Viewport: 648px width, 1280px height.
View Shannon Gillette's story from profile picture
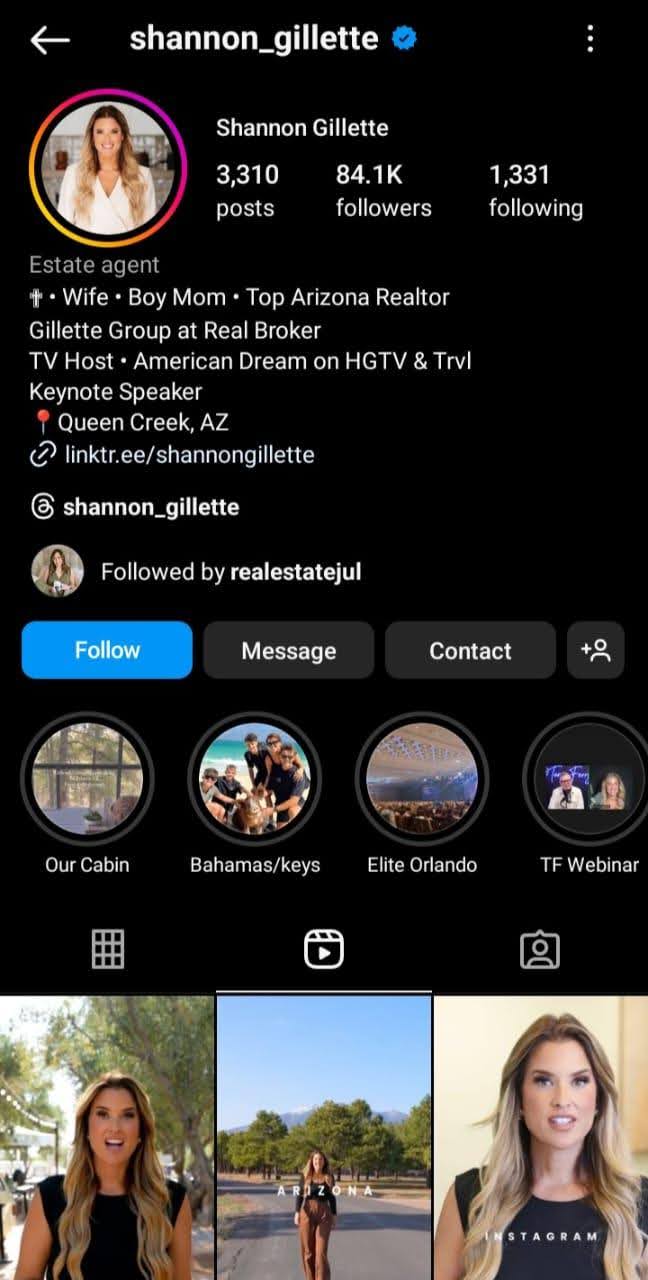tap(108, 168)
